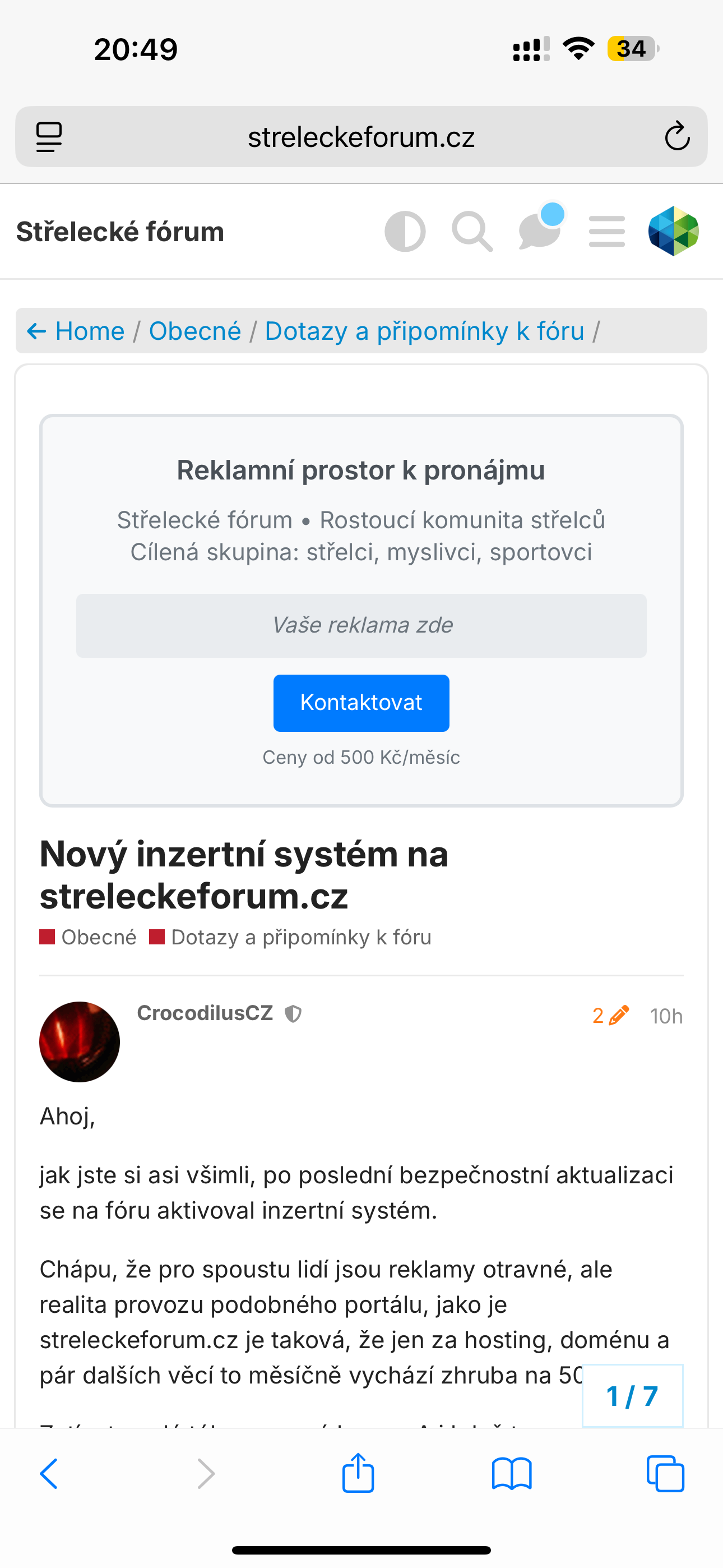Open the CrocodilusCZ username link
Viewport: 723px width, 1568px height.
[205, 1013]
